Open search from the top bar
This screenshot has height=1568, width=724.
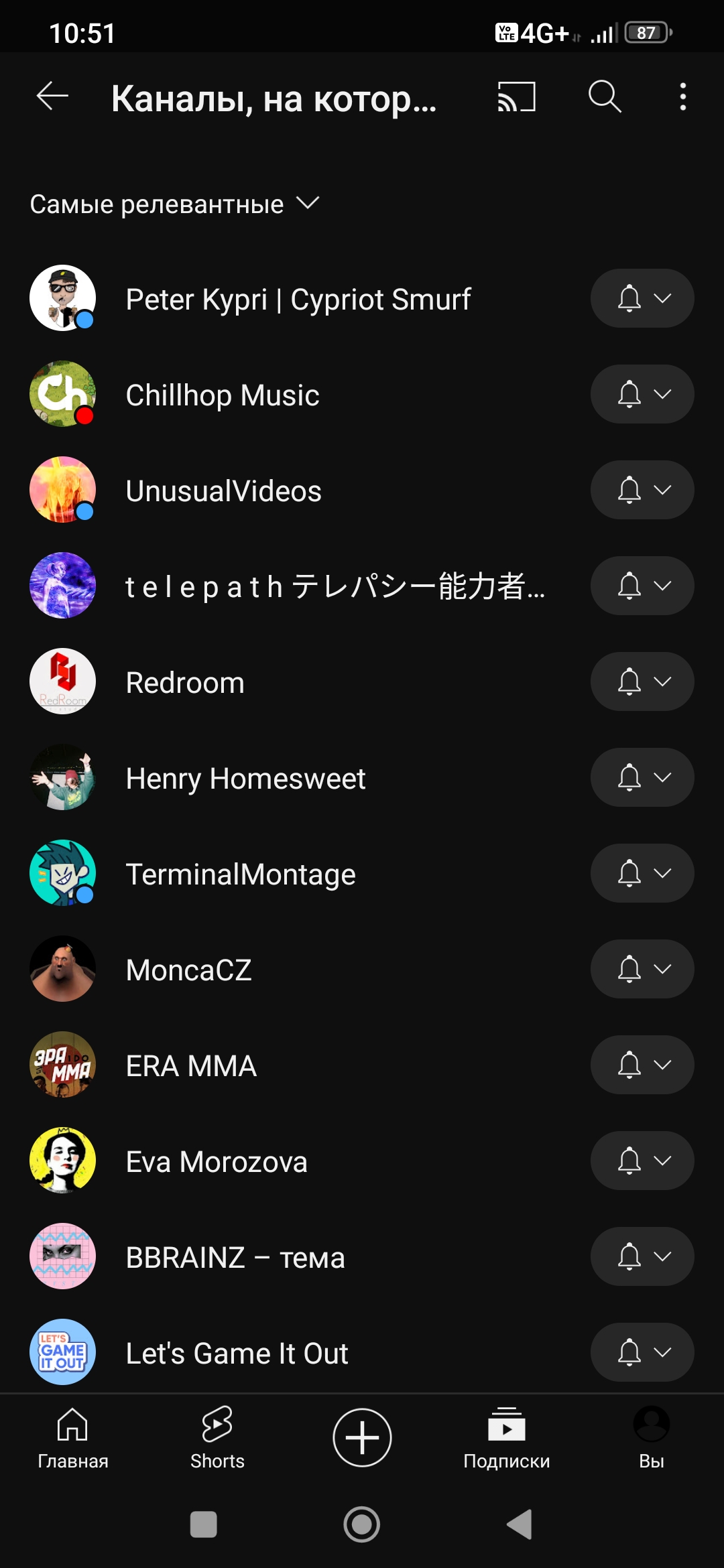pyautogui.click(x=605, y=96)
